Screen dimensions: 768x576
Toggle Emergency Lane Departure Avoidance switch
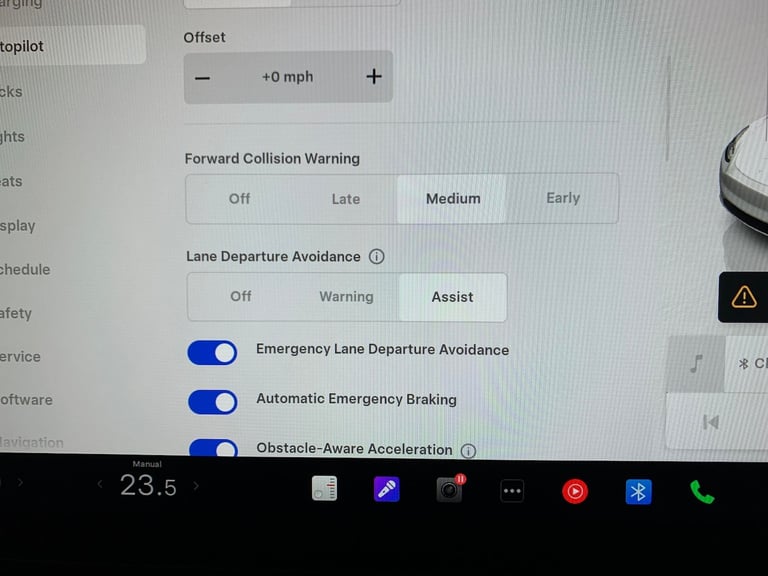(x=212, y=352)
